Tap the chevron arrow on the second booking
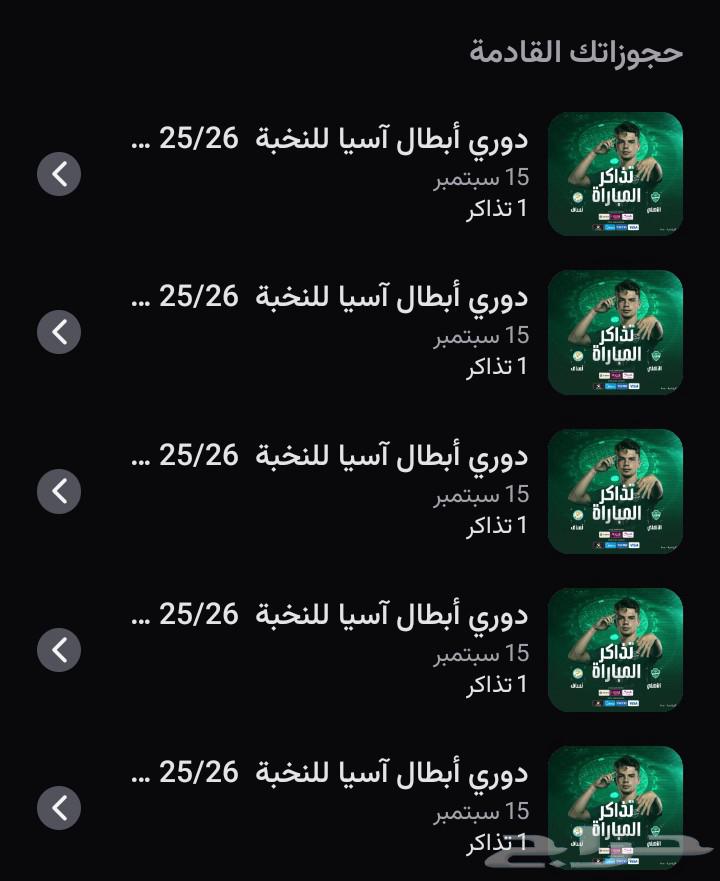720x881 pixels. click(x=59, y=331)
